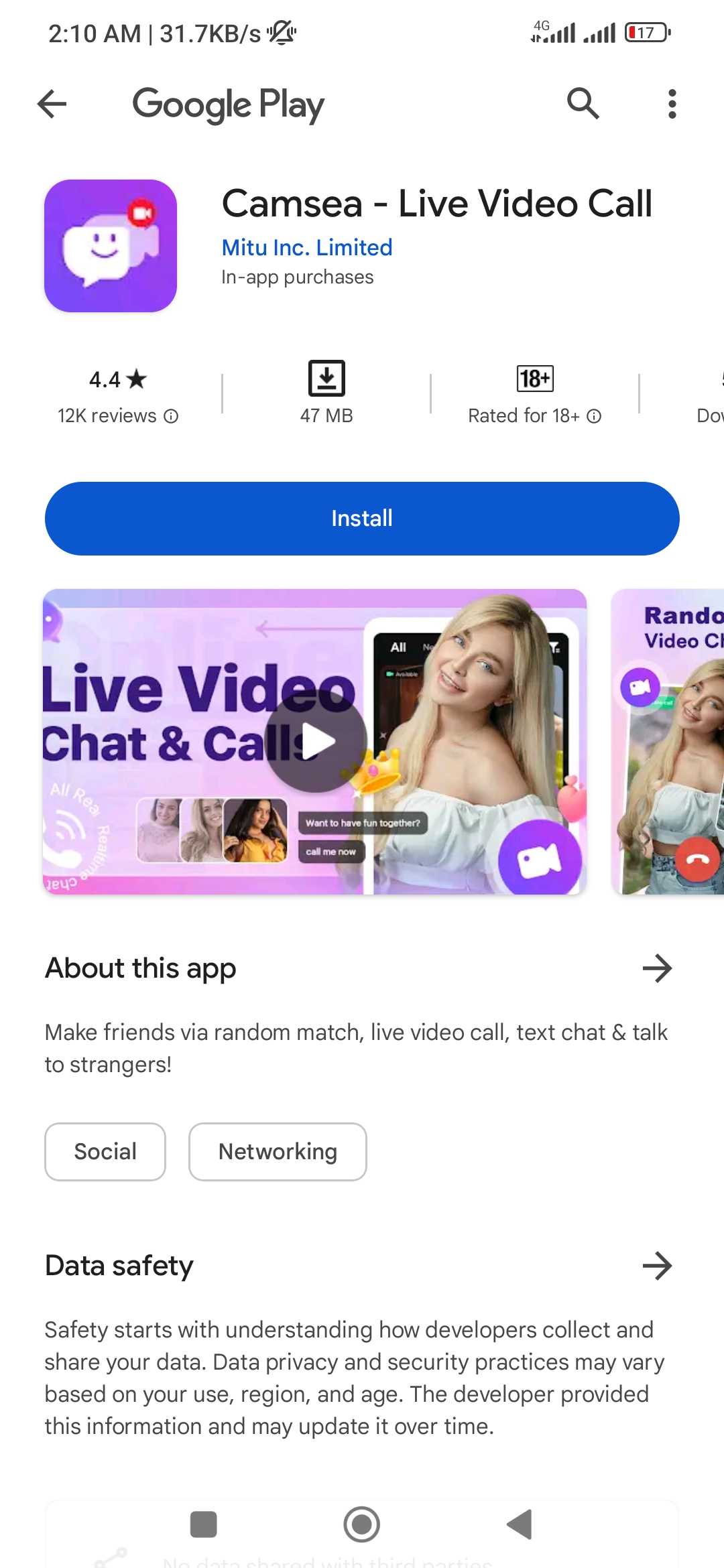Select the Networking category chip
This screenshot has height=1568, width=724.
click(x=278, y=1151)
